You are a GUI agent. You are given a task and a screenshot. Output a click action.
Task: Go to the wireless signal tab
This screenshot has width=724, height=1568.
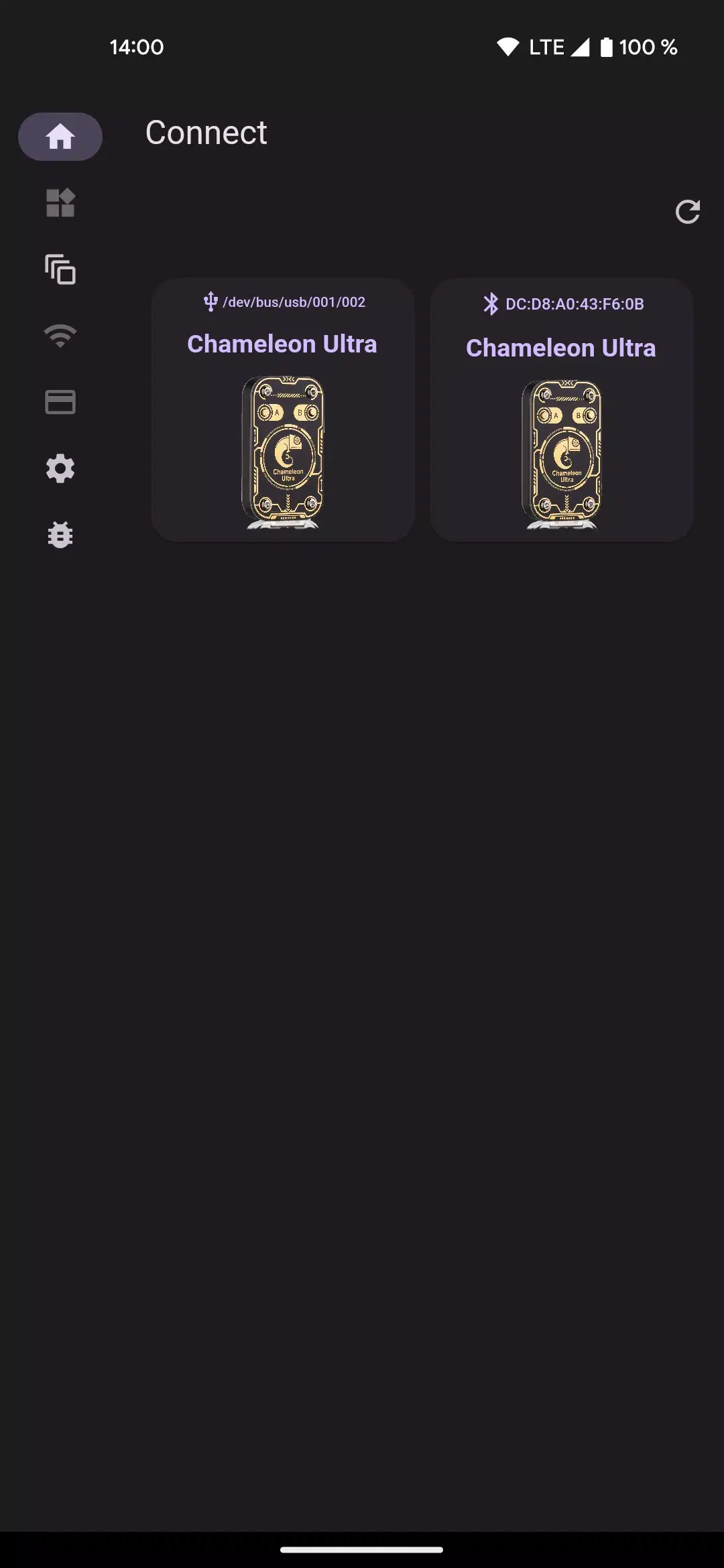(60, 336)
